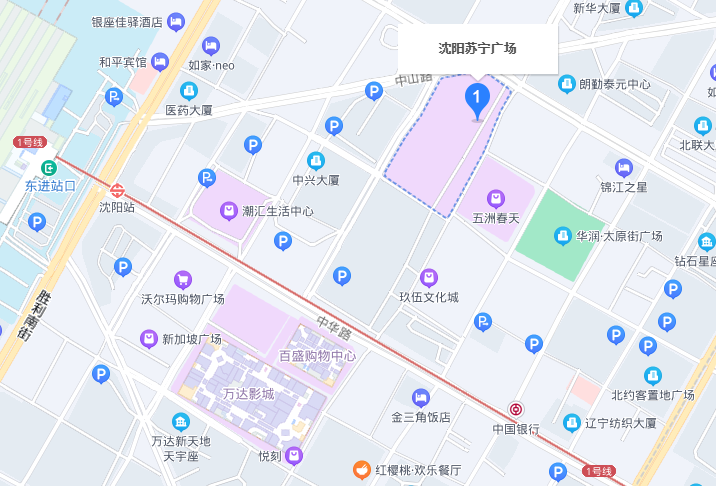Select the 华润·太原街广场 marker
The height and width of the screenshot is (486, 716).
coord(563,236)
